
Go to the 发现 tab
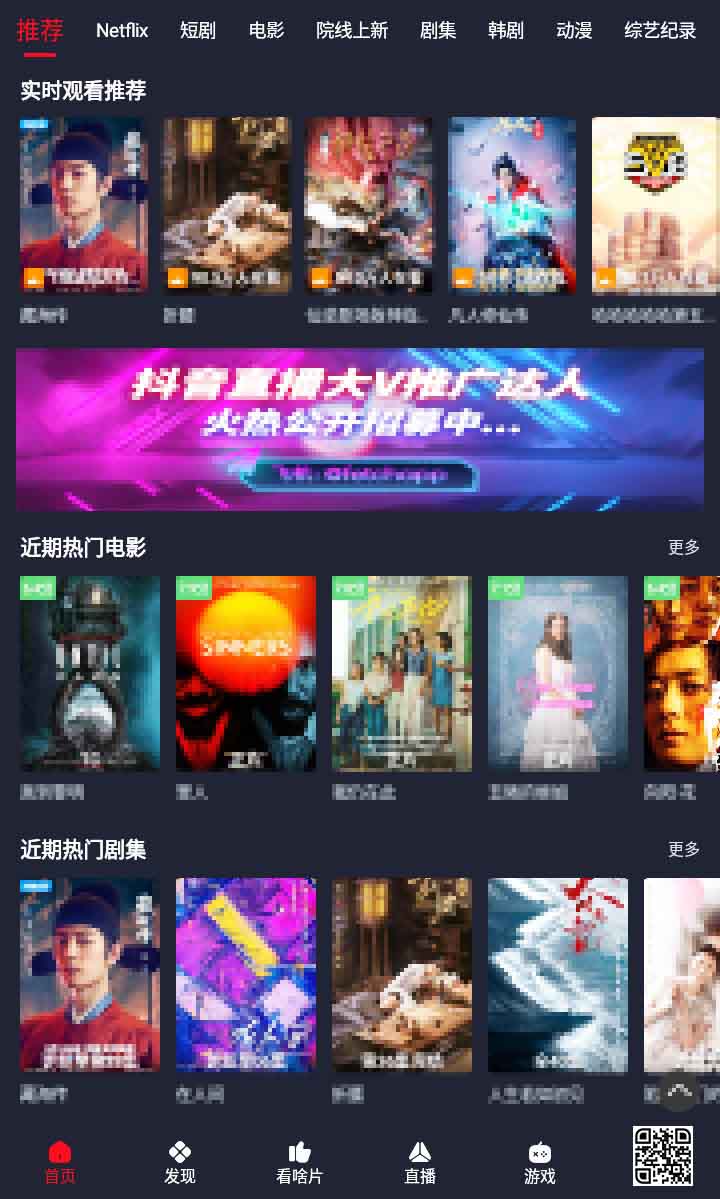[x=180, y=1163]
